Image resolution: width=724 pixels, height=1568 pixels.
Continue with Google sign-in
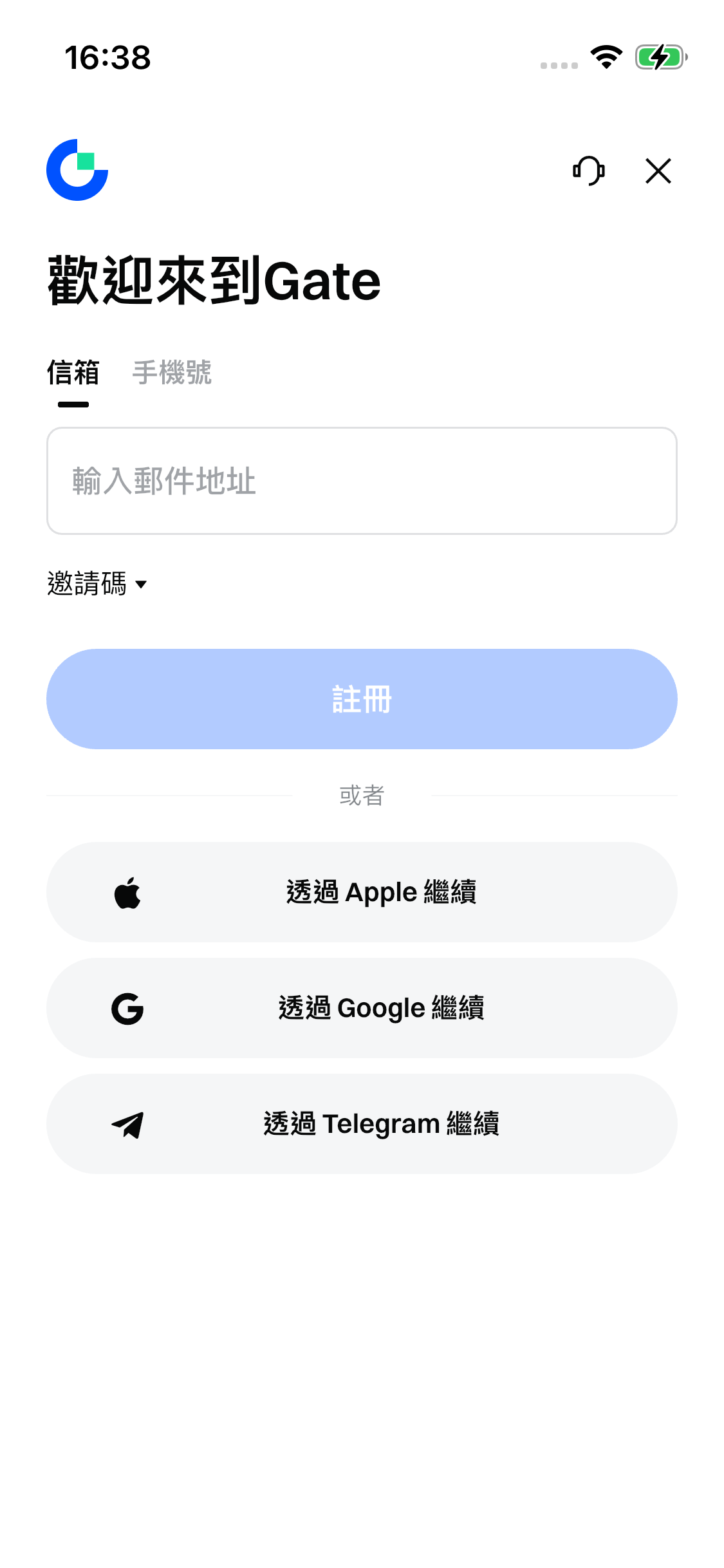click(x=362, y=1008)
